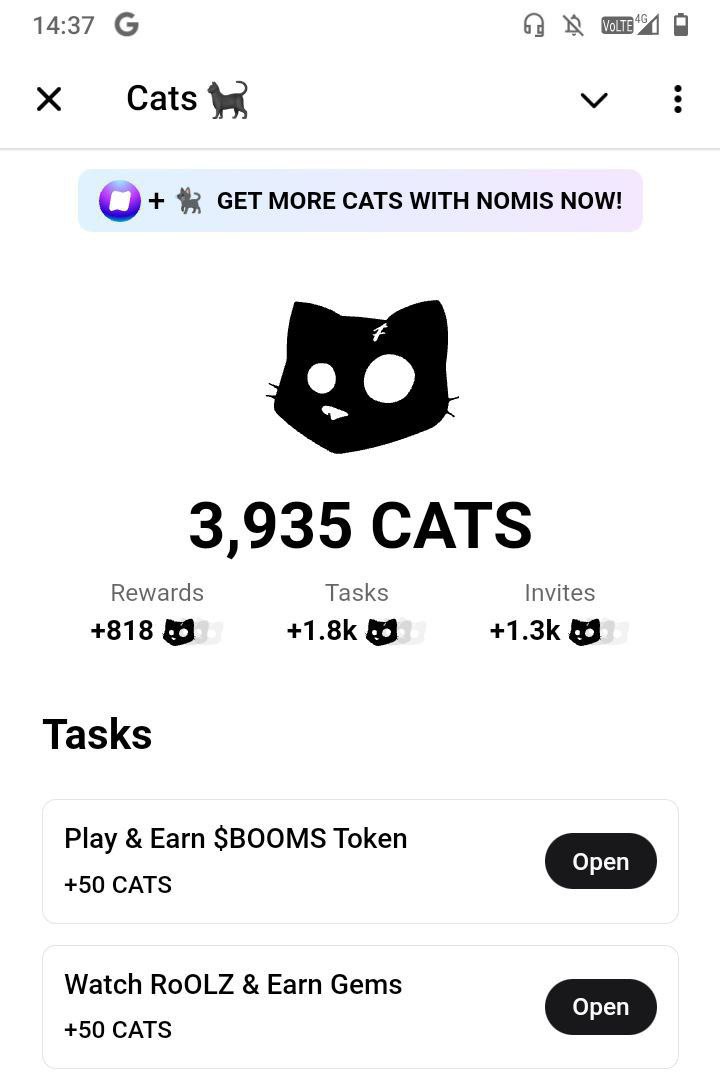Close the Cats mini app
Image resolution: width=720 pixels, height=1085 pixels.
[49, 99]
